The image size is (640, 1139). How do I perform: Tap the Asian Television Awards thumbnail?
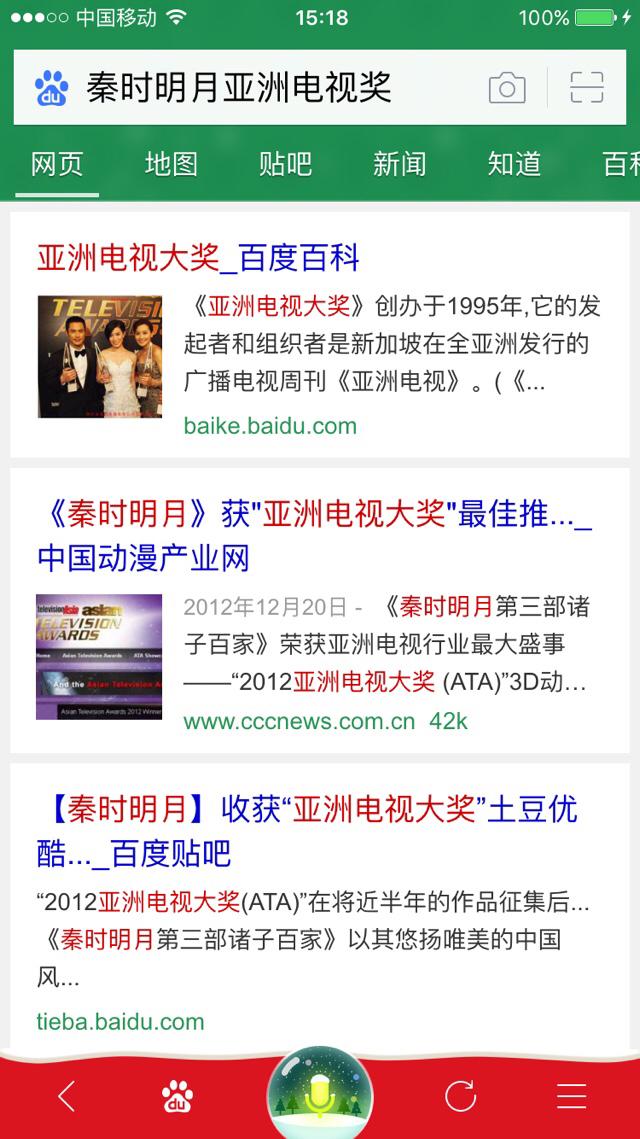click(x=99, y=656)
